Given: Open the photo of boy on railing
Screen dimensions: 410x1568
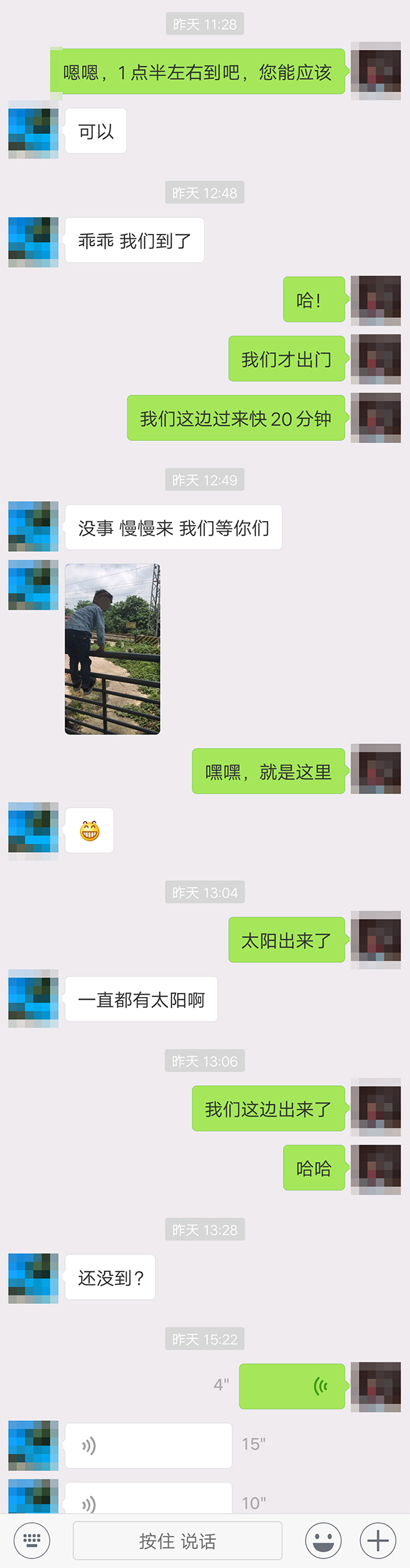Looking at the screenshot, I should point(113,649).
